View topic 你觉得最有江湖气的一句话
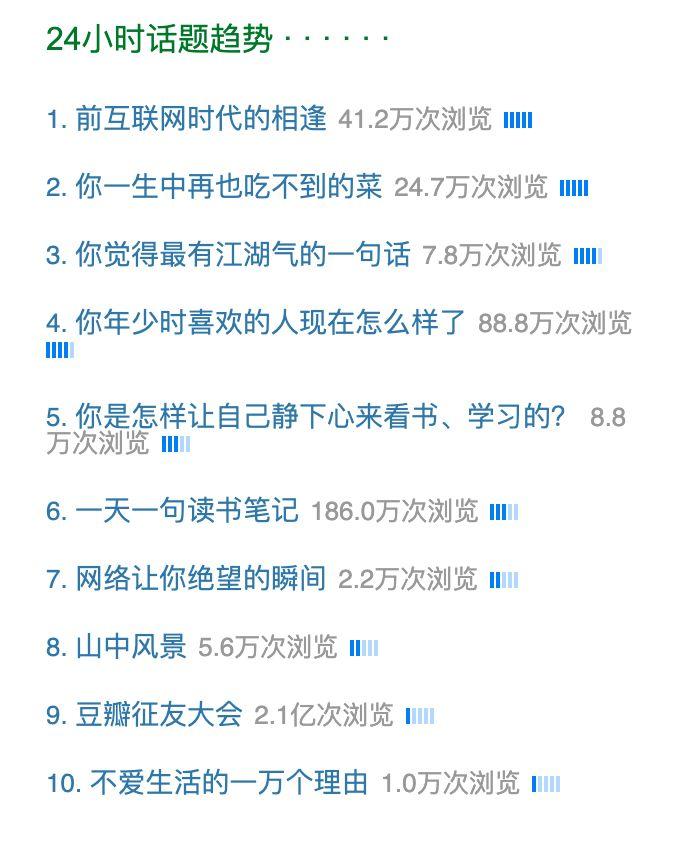Screen dimensions: 694x846 tap(242, 255)
